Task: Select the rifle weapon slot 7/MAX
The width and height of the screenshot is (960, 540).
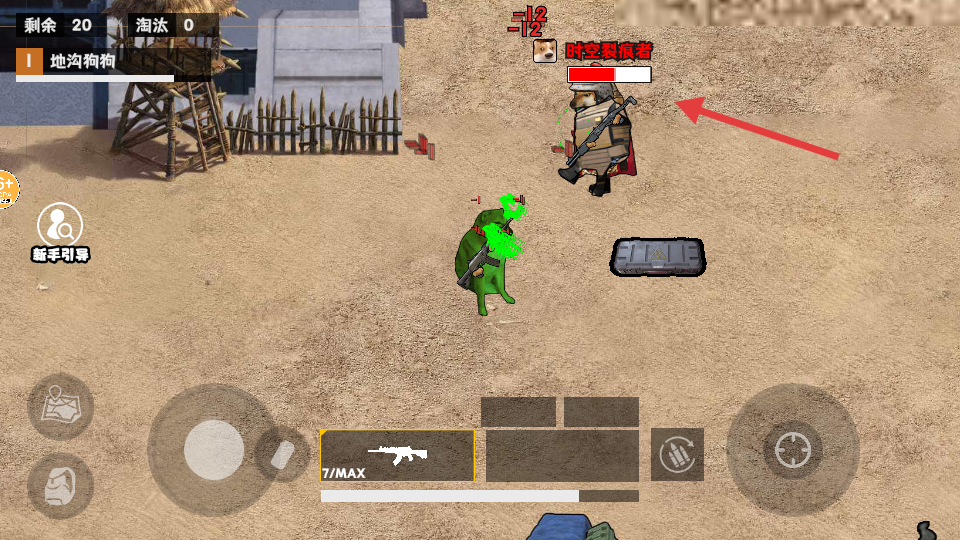Action: click(x=397, y=456)
